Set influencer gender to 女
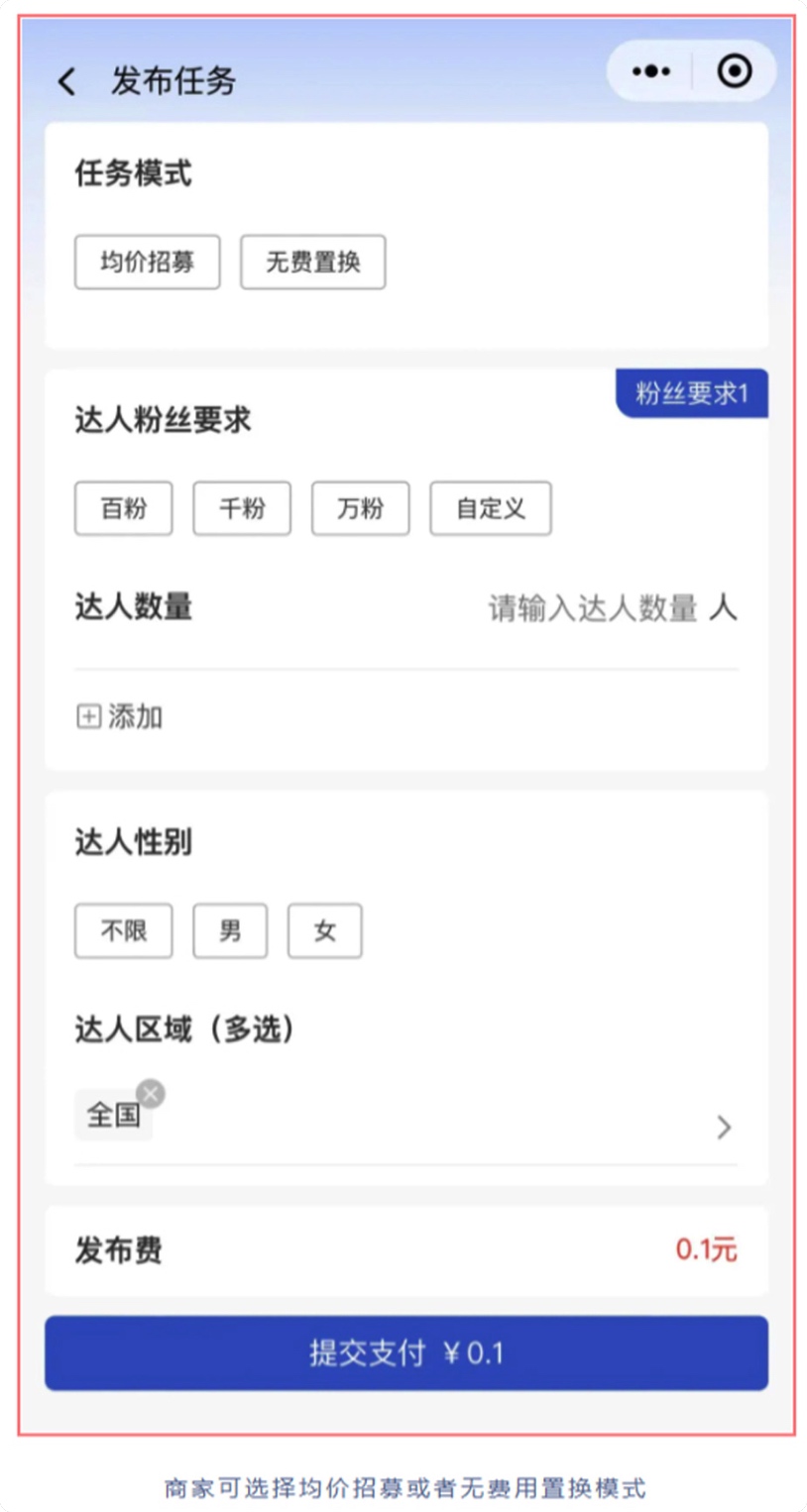 tap(325, 931)
